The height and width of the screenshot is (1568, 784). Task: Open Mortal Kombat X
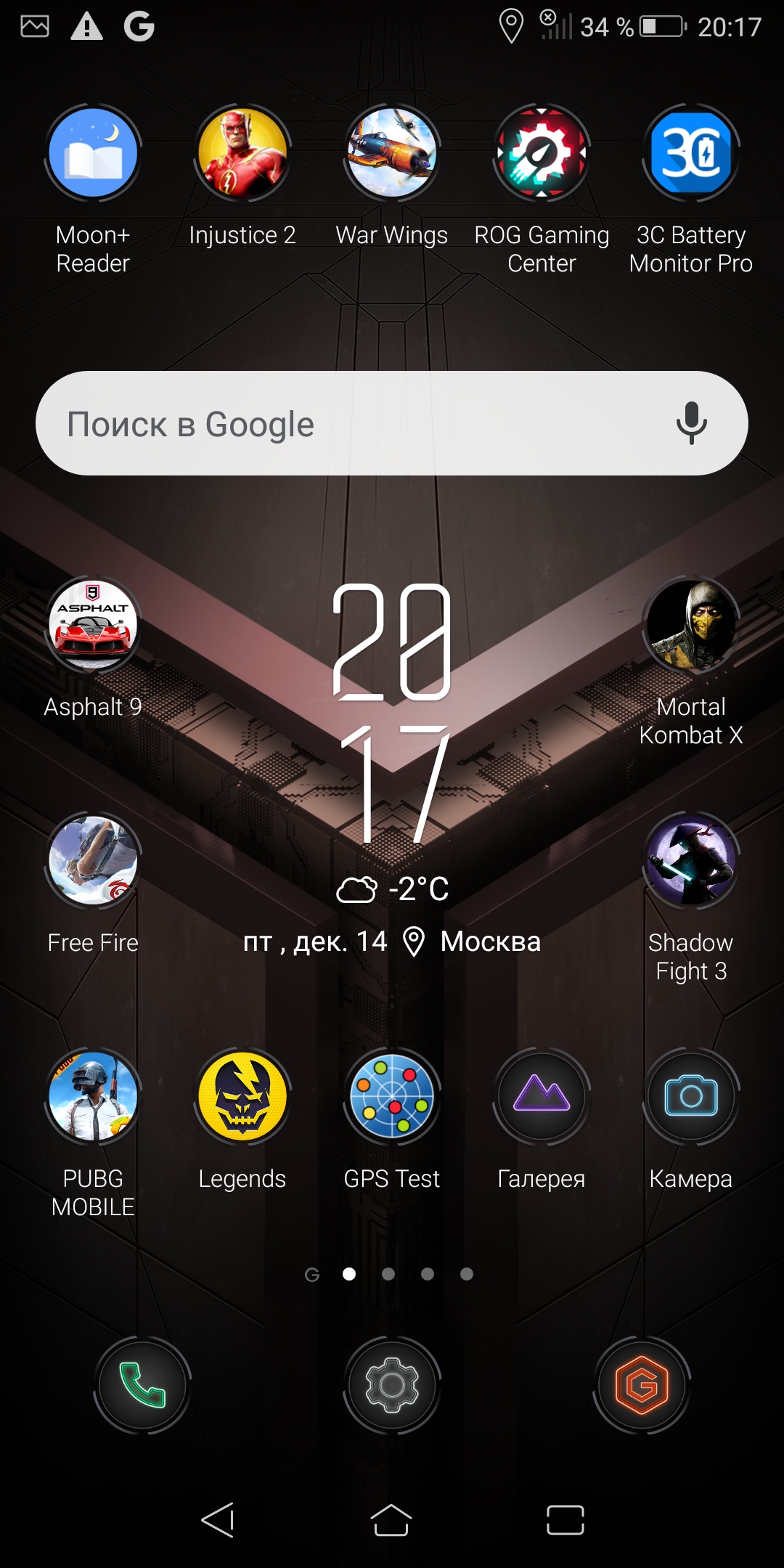[x=691, y=625]
